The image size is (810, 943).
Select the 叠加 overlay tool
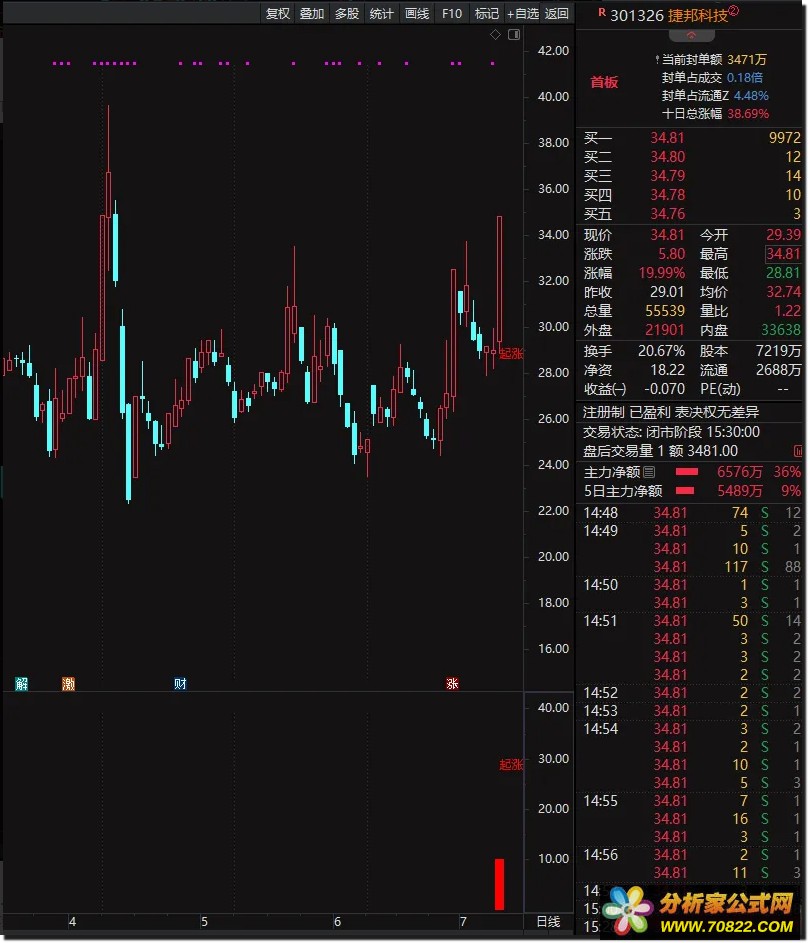pos(312,14)
